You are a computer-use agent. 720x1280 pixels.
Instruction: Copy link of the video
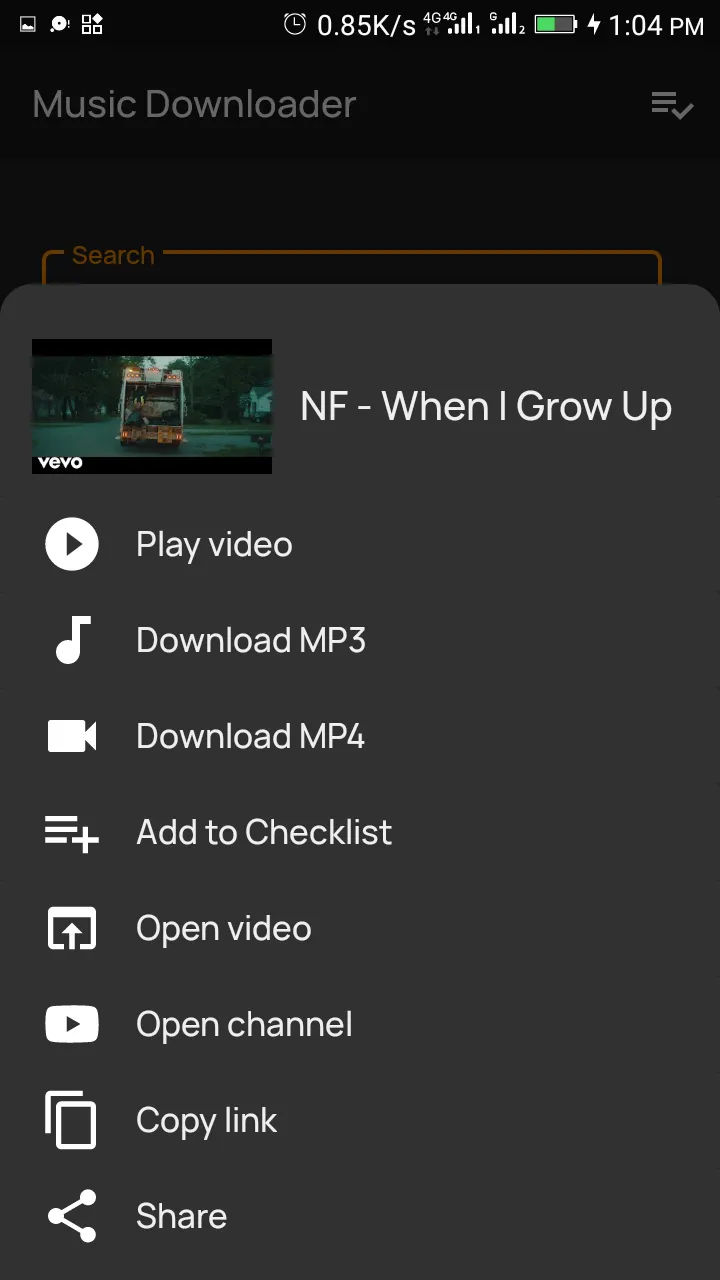coord(360,1121)
